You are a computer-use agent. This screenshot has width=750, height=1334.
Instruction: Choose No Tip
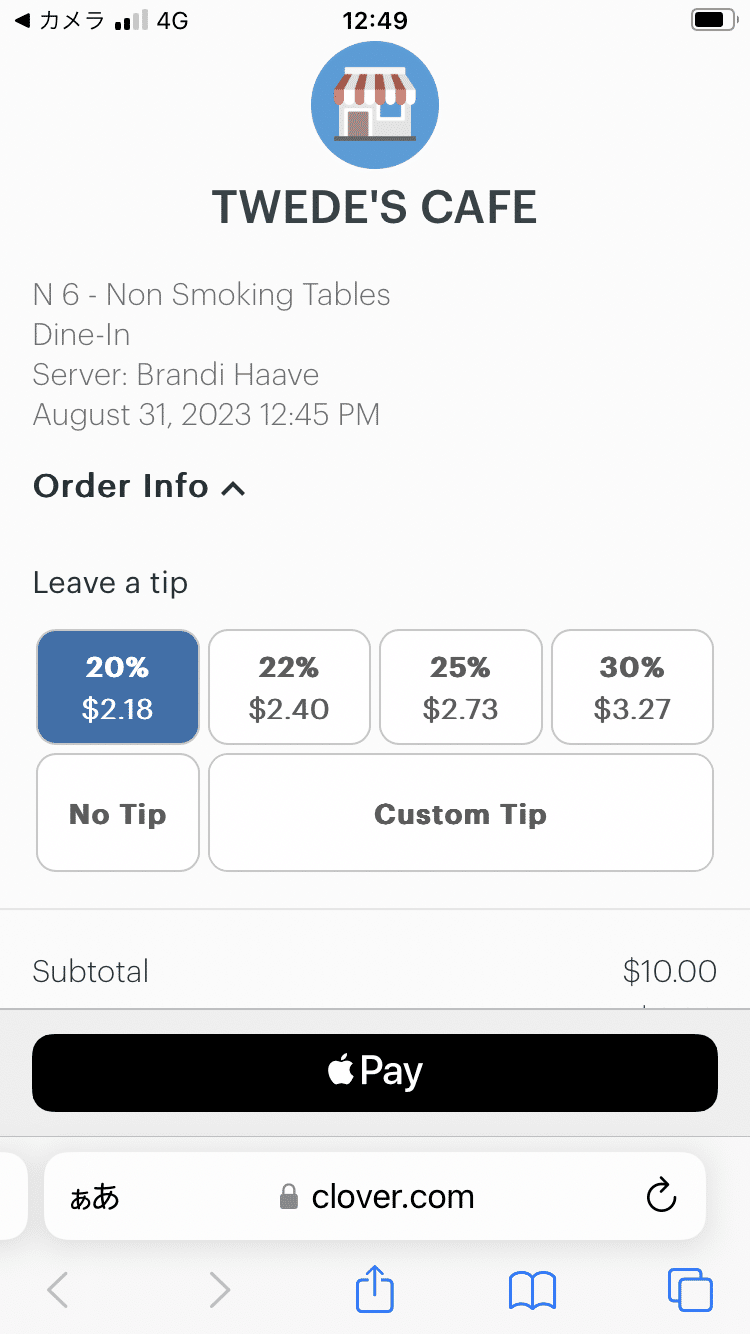coord(118,814)
